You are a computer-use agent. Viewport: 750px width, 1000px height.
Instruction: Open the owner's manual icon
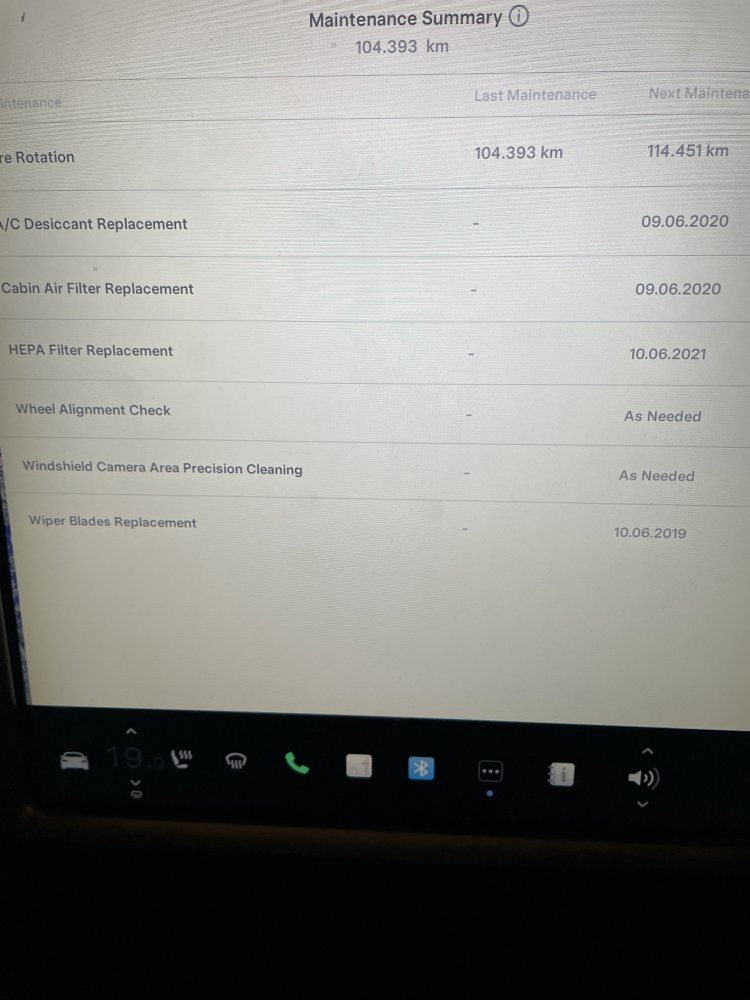tap(561, 775)
